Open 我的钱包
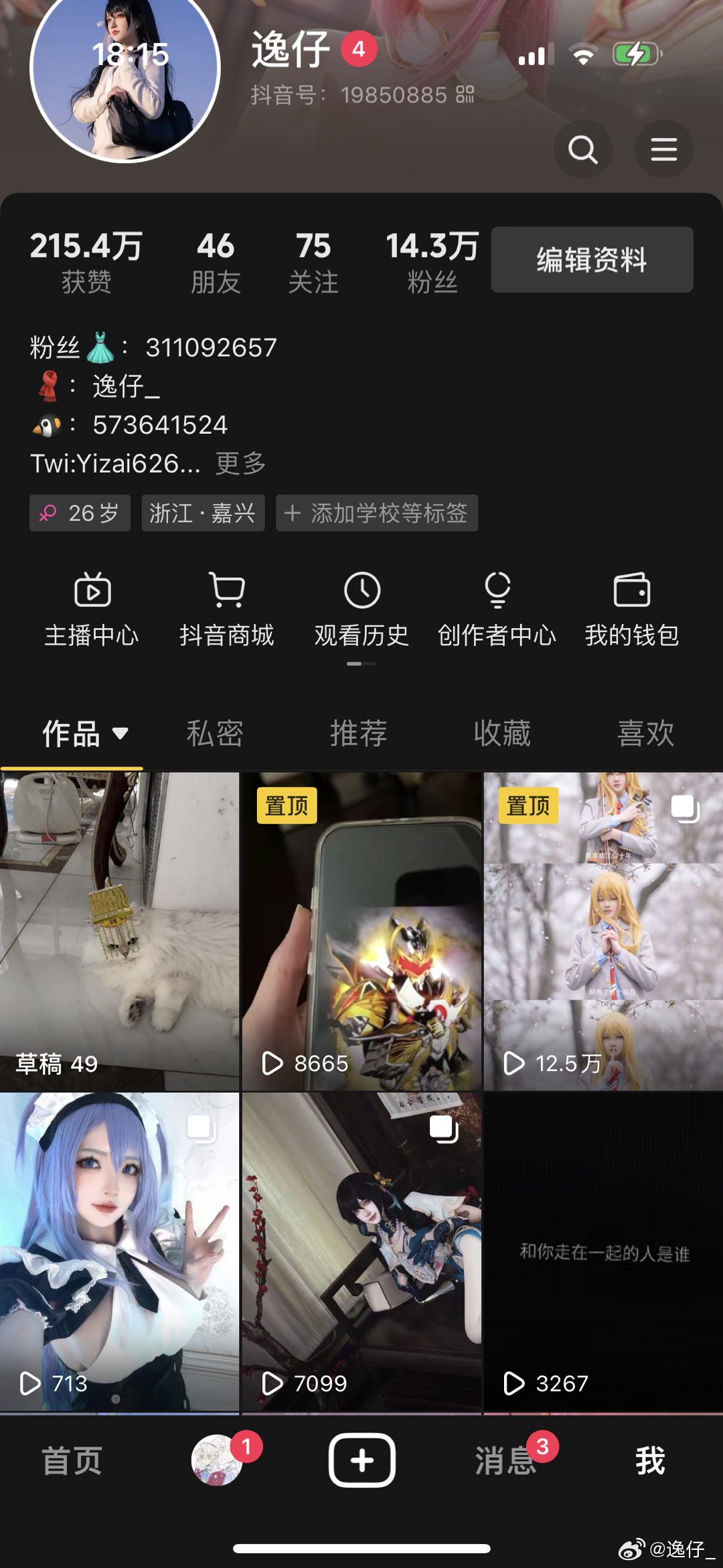 (x=632, y=608)
